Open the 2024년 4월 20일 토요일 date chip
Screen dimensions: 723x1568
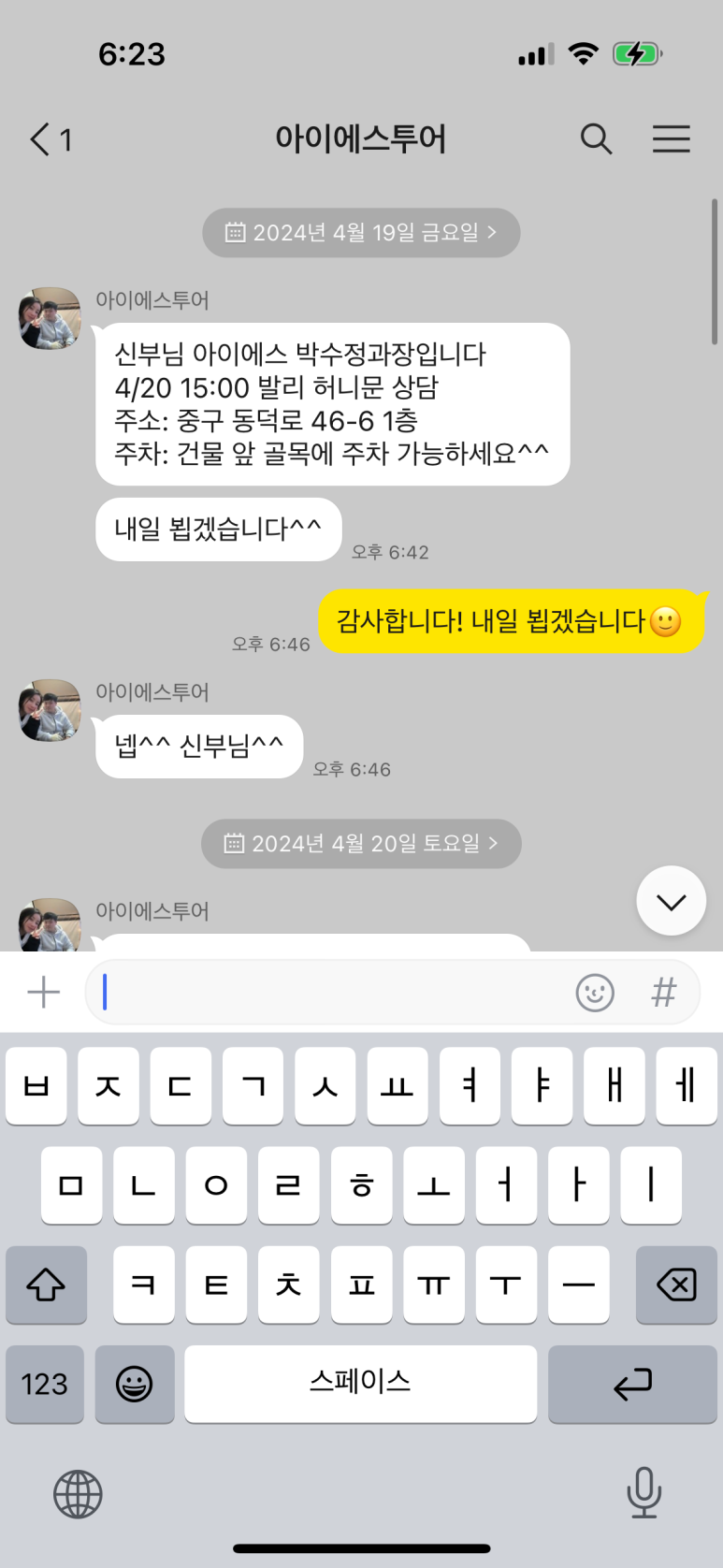coord(361,844)
